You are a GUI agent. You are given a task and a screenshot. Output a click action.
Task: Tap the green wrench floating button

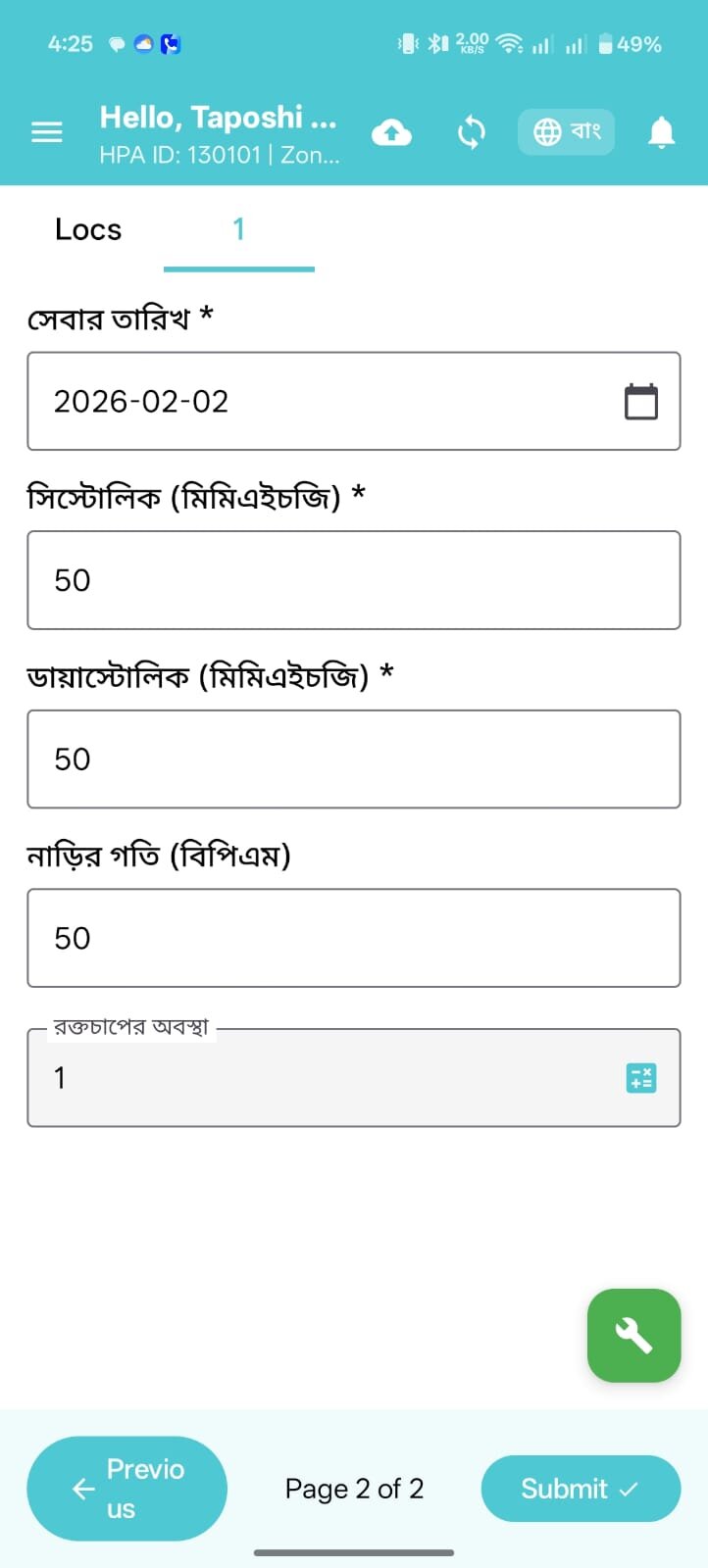click(632, 1335)
